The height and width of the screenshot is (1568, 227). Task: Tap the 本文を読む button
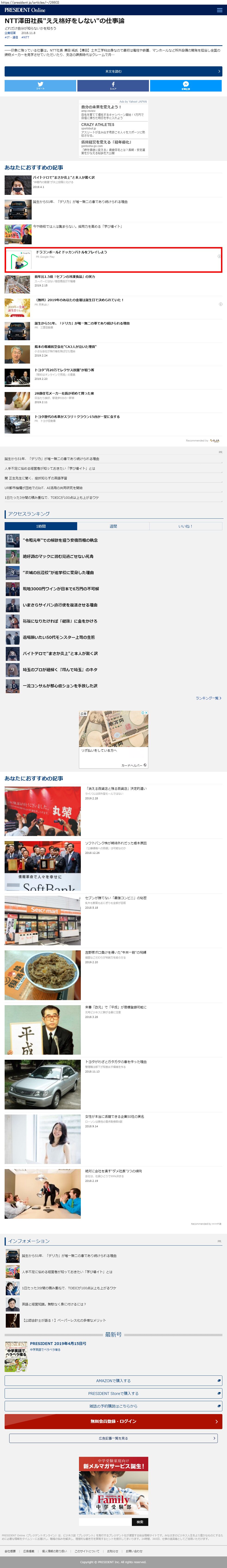pyautogui.click(x=113, y=71)
